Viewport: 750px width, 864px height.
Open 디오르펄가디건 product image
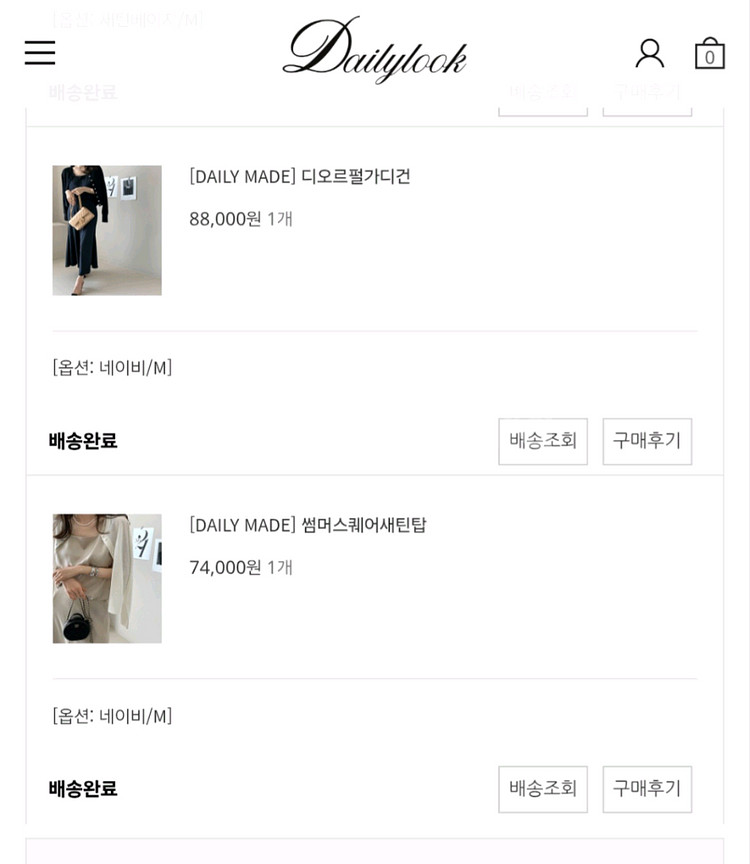tap(107, 230)
